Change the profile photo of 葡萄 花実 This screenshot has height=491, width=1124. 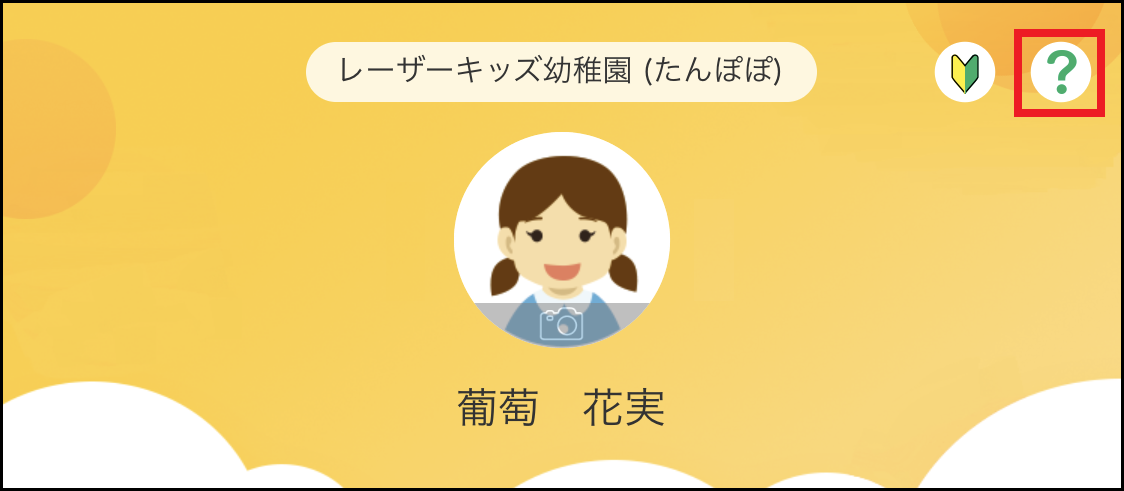click(x=561, y=322)
